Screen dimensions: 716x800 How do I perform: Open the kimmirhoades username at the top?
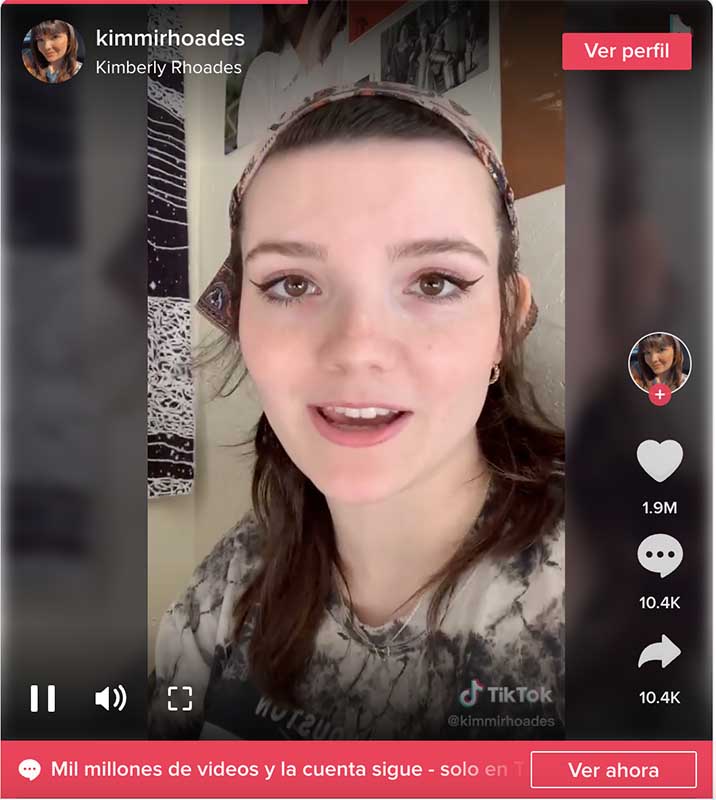coord(170,38)
